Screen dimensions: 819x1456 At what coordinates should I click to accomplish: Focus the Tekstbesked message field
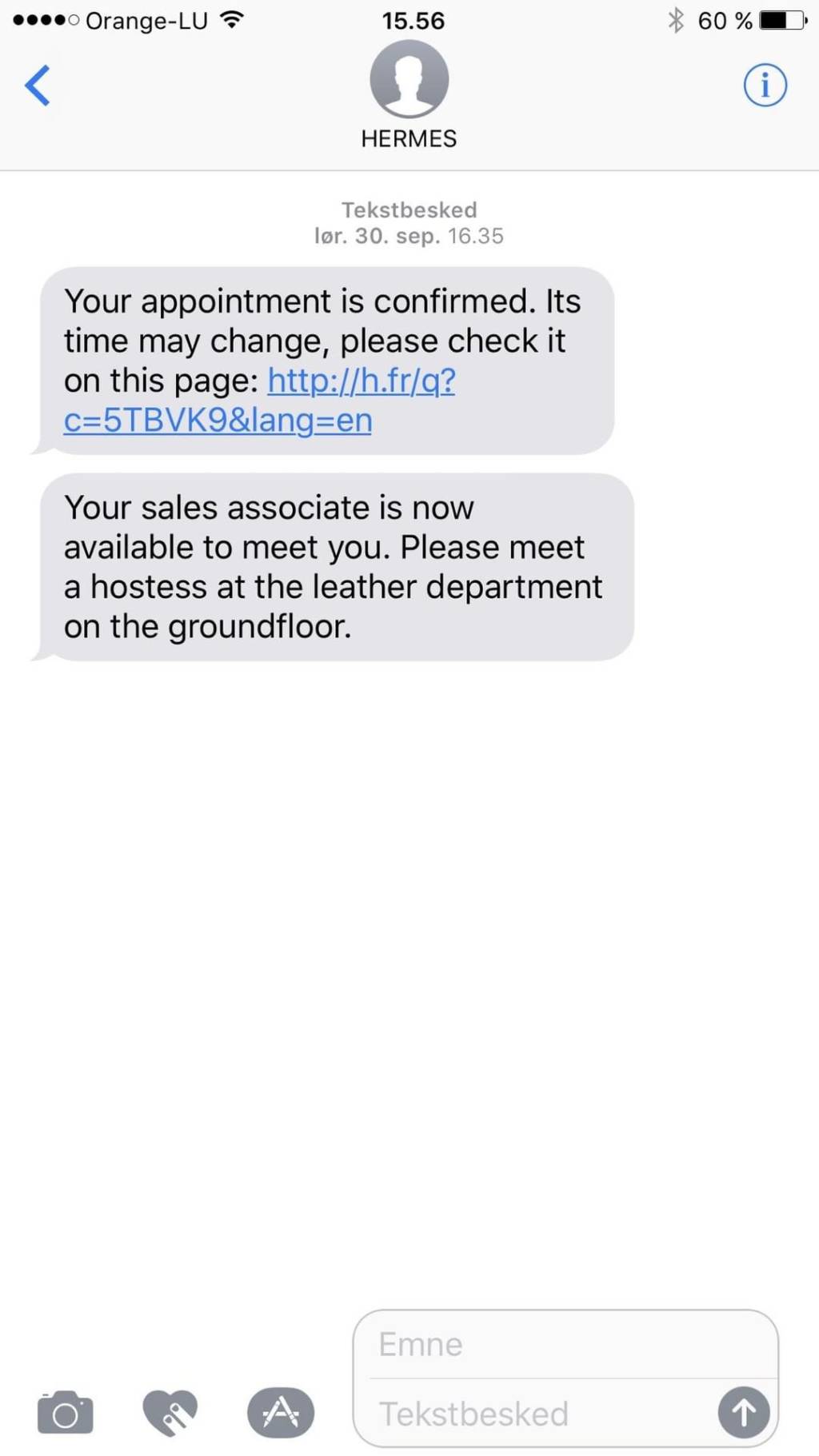536,1414
